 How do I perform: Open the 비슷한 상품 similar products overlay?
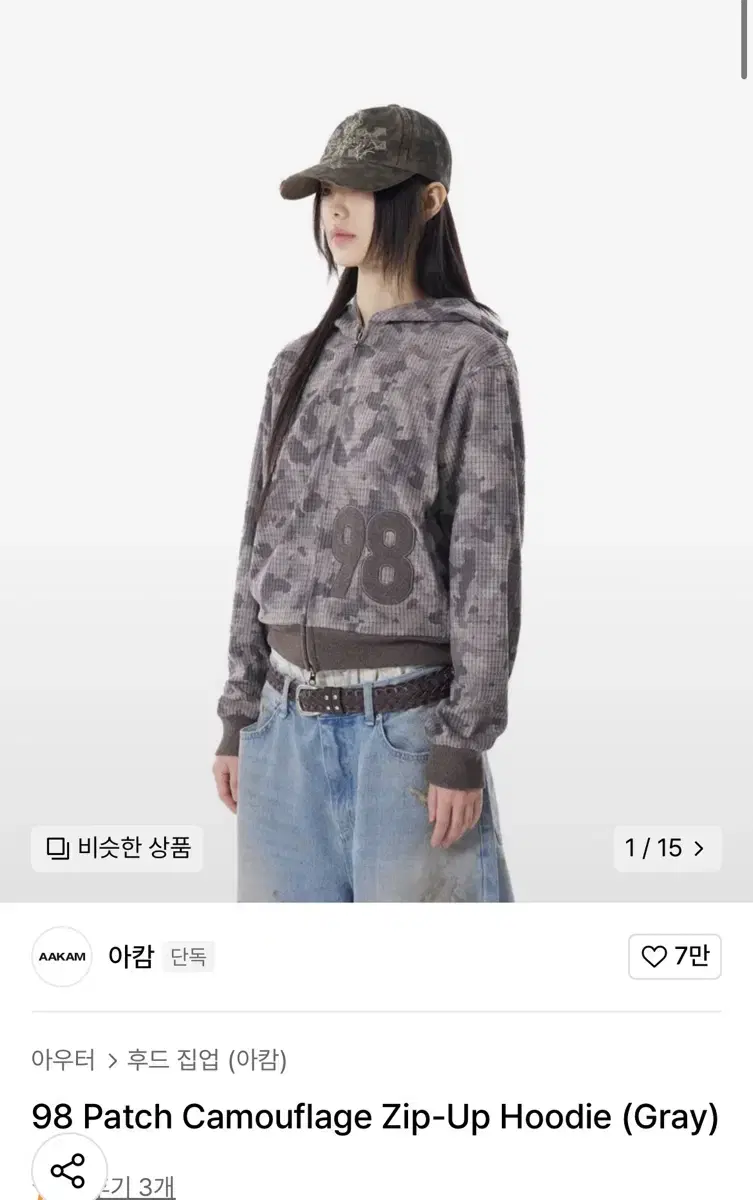116,848
